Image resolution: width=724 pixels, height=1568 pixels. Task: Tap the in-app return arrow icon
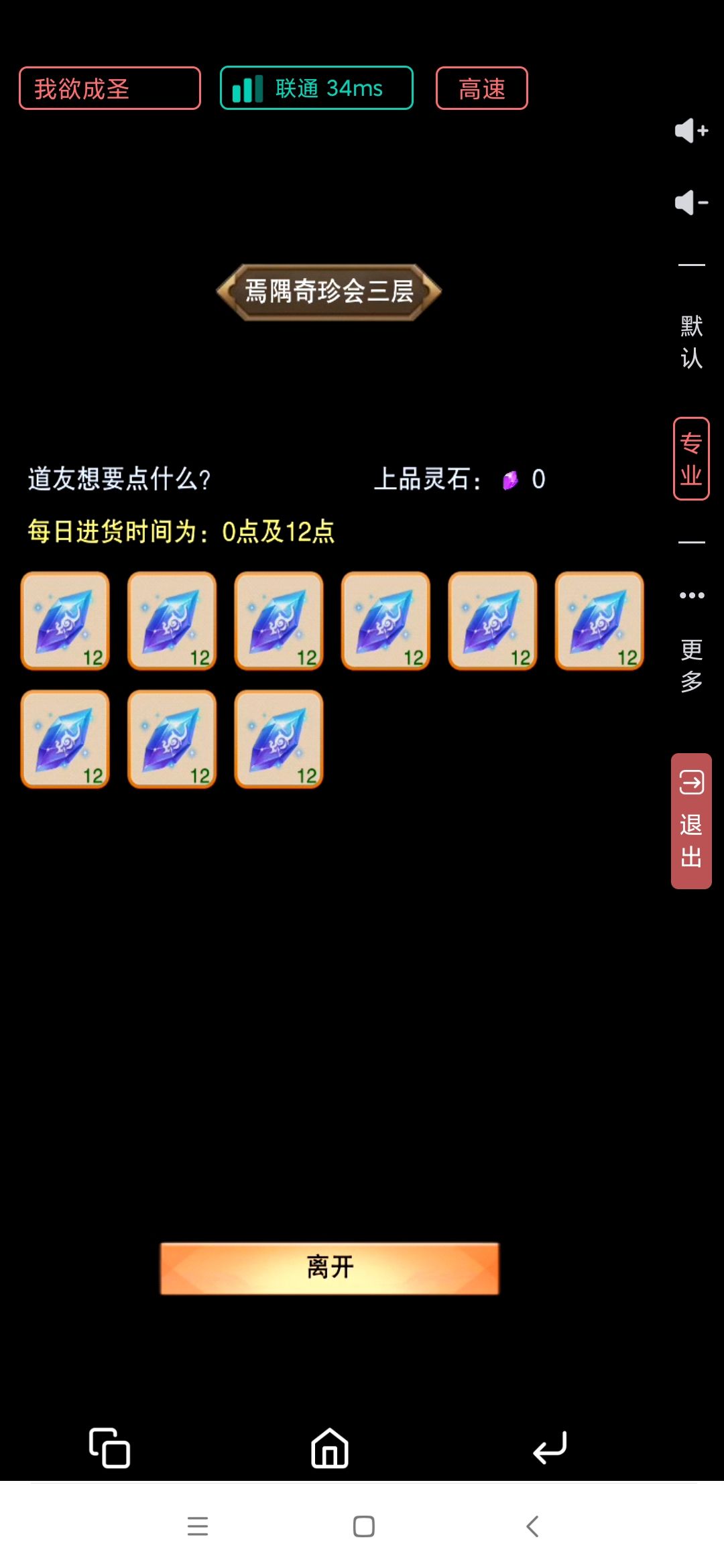point(550,1448)
